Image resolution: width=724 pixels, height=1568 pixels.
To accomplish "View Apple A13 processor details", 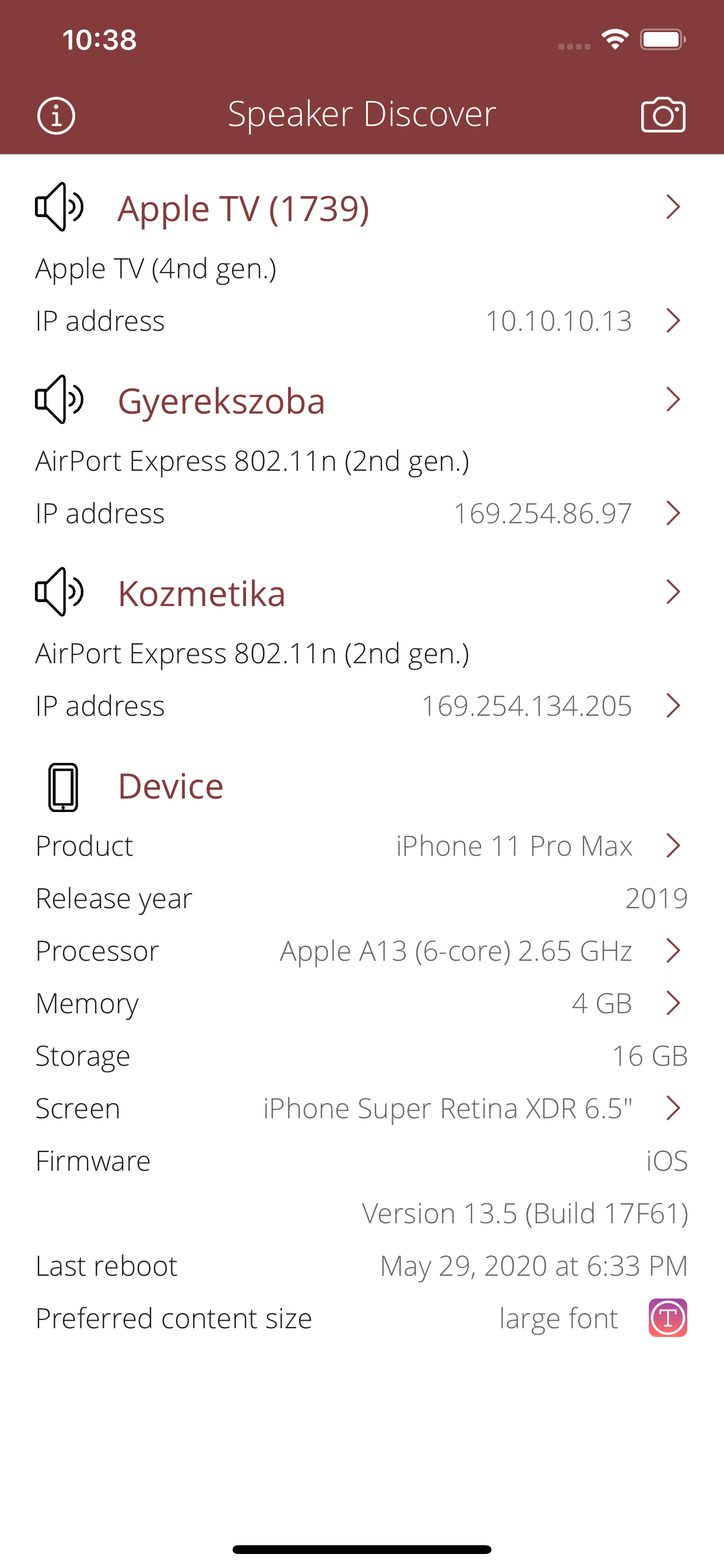I will coord(673,950).
